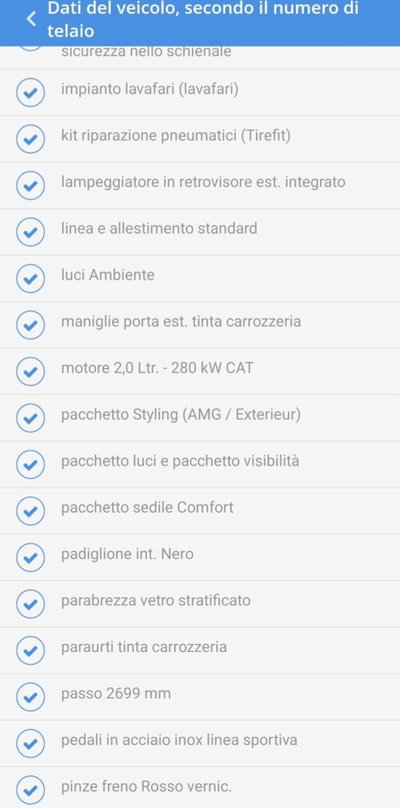Go back using the header arrow

pyautogui.click(x=31, y=19)
